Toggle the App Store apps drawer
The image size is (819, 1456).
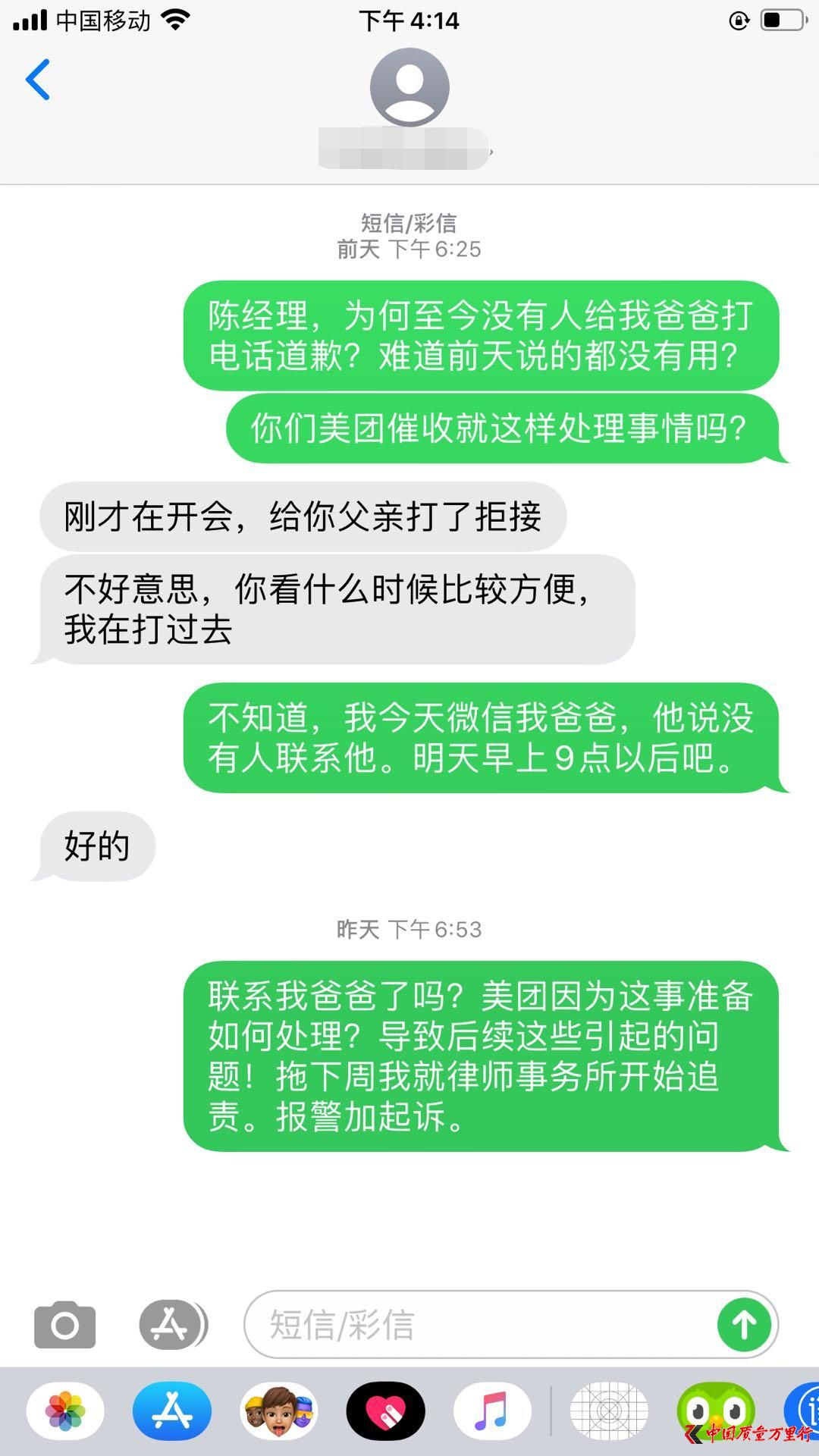pyautogui.click(x=172, y=1325)
